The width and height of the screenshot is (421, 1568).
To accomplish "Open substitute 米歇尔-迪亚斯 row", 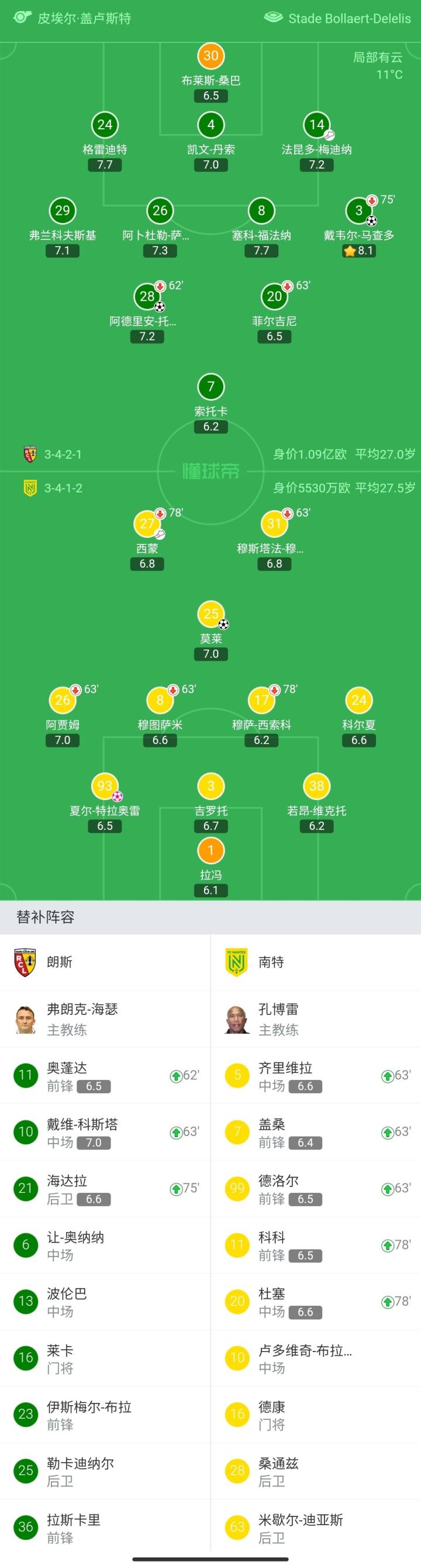I will [316, 1528].
